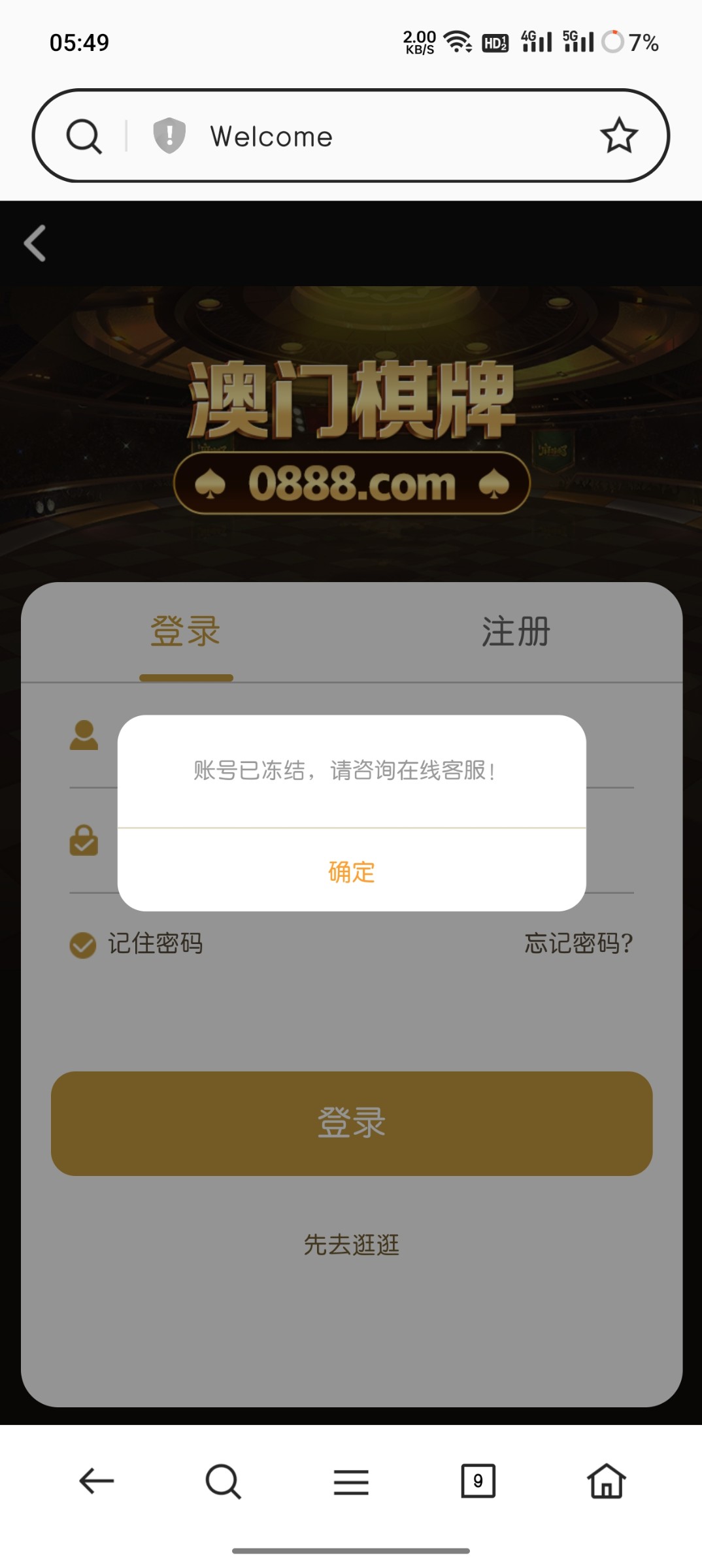This screenshot has width=702, height=1568.
Task: Tap the username person icon
Action: tap(84, 733)
